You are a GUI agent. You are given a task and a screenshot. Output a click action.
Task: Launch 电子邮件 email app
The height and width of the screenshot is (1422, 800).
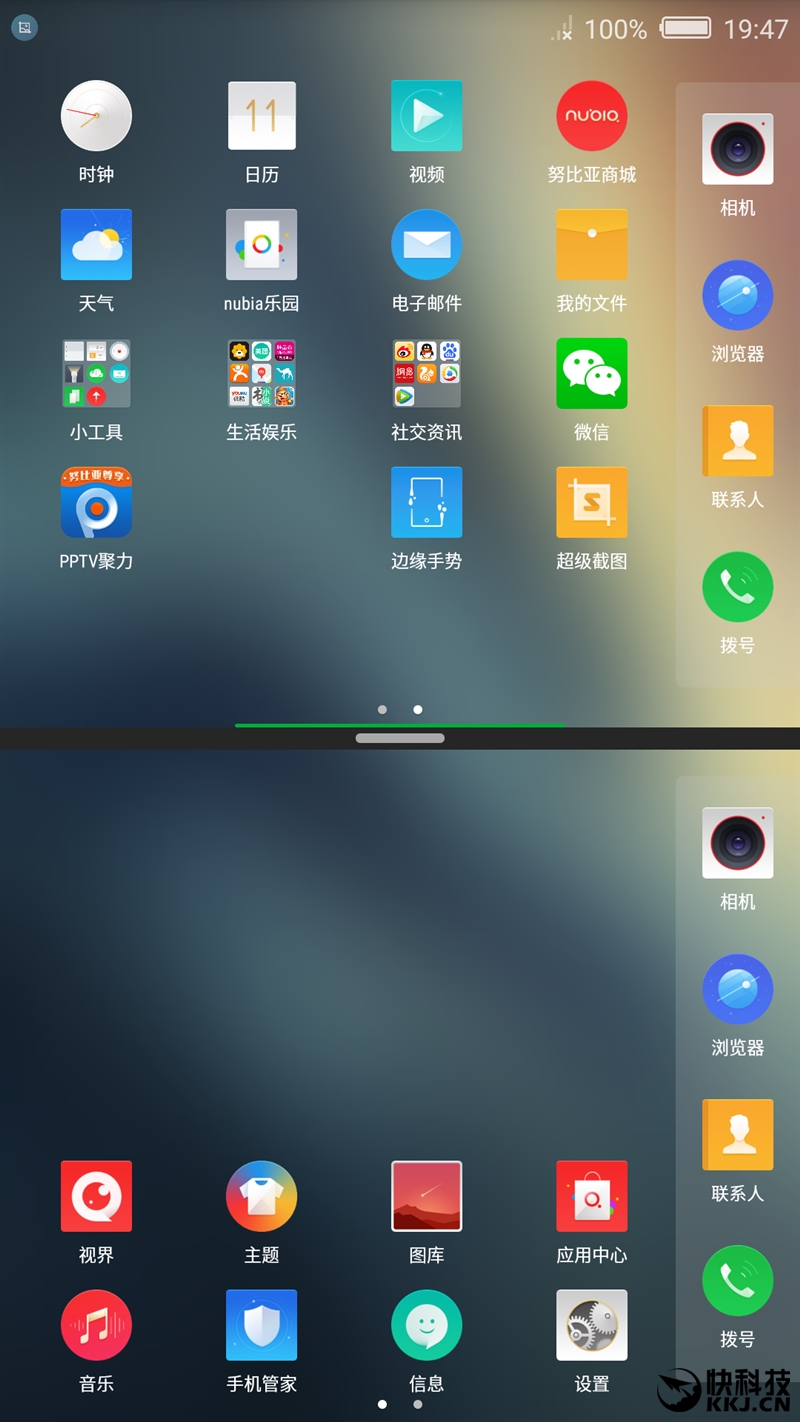tap(426, 245)
